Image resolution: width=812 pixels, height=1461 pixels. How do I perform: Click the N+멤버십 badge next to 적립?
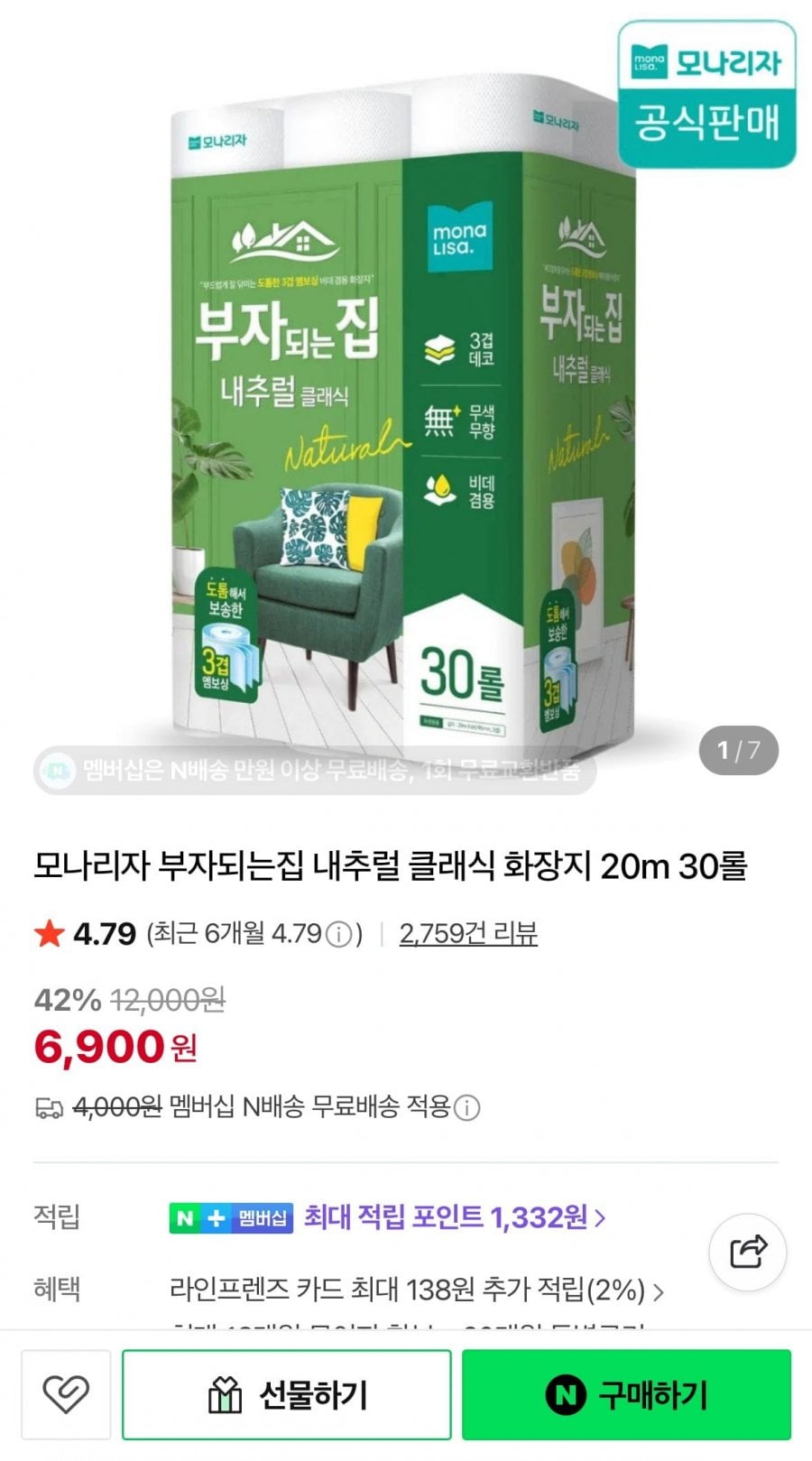pos(230,1218)
